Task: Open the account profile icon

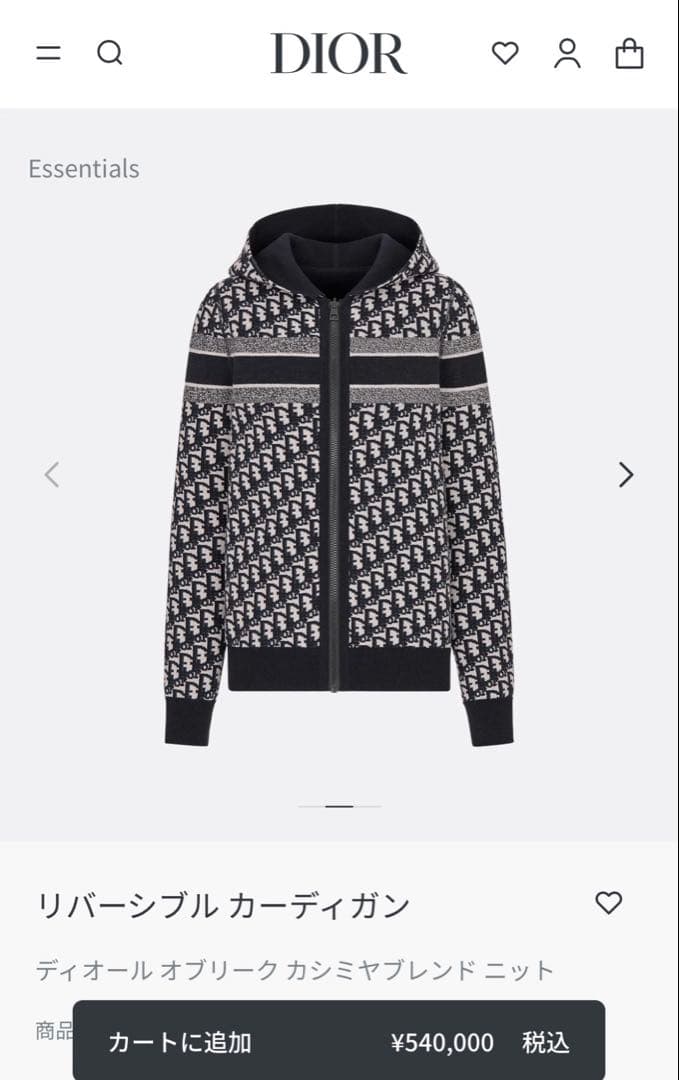Action: click(x=567, y=53)
